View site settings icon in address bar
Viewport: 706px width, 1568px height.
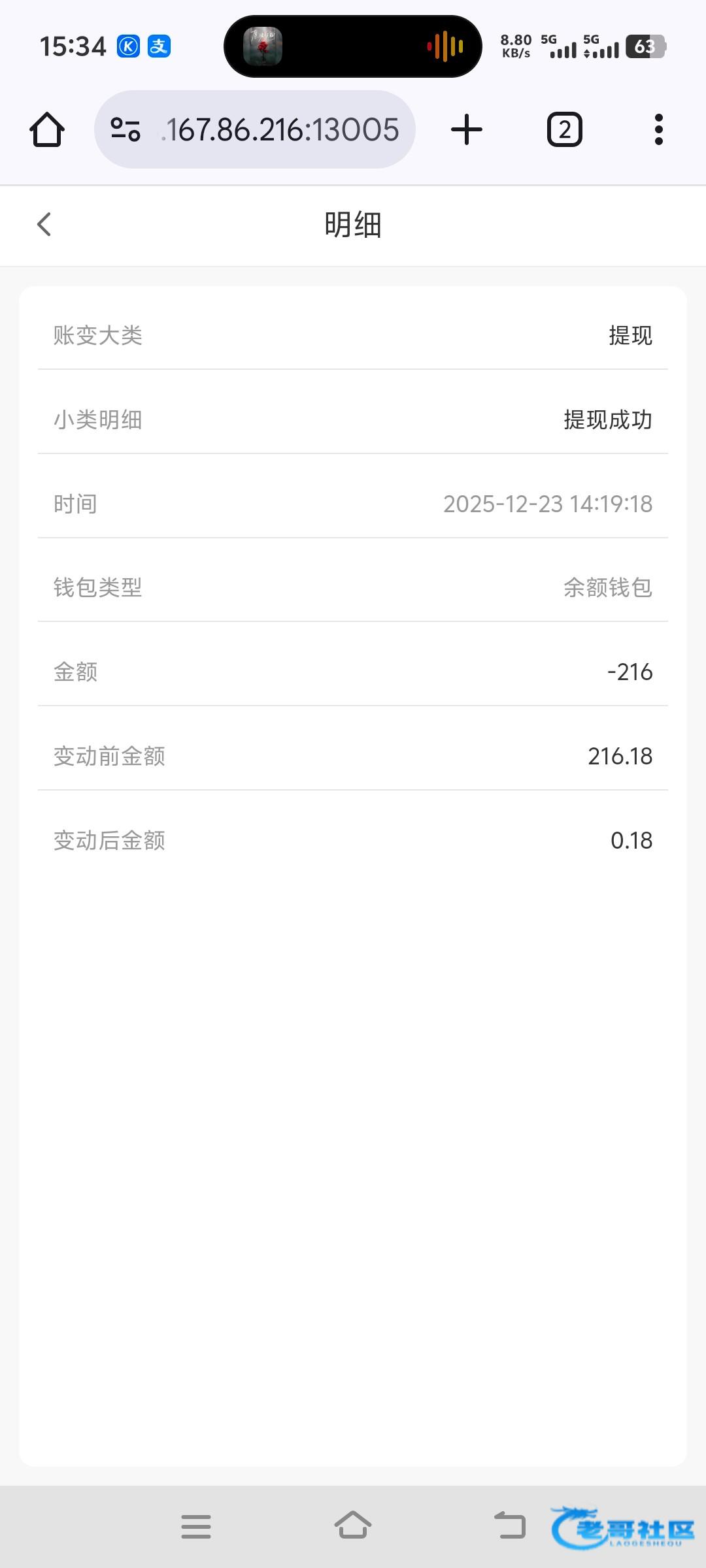[126, 129]
